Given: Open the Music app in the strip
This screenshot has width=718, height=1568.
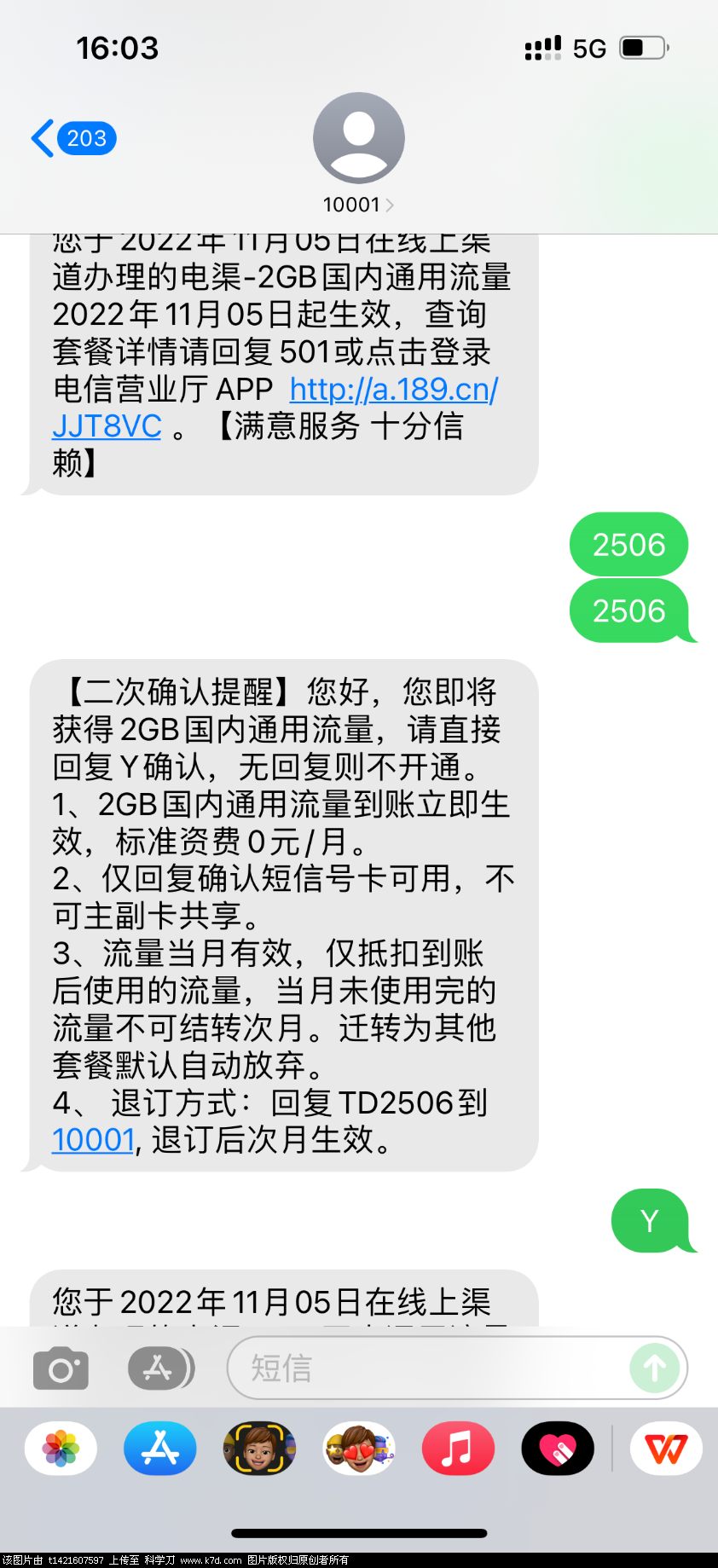Looking at the screenshot, I should pyautogui.click(x=458, y=1448).
